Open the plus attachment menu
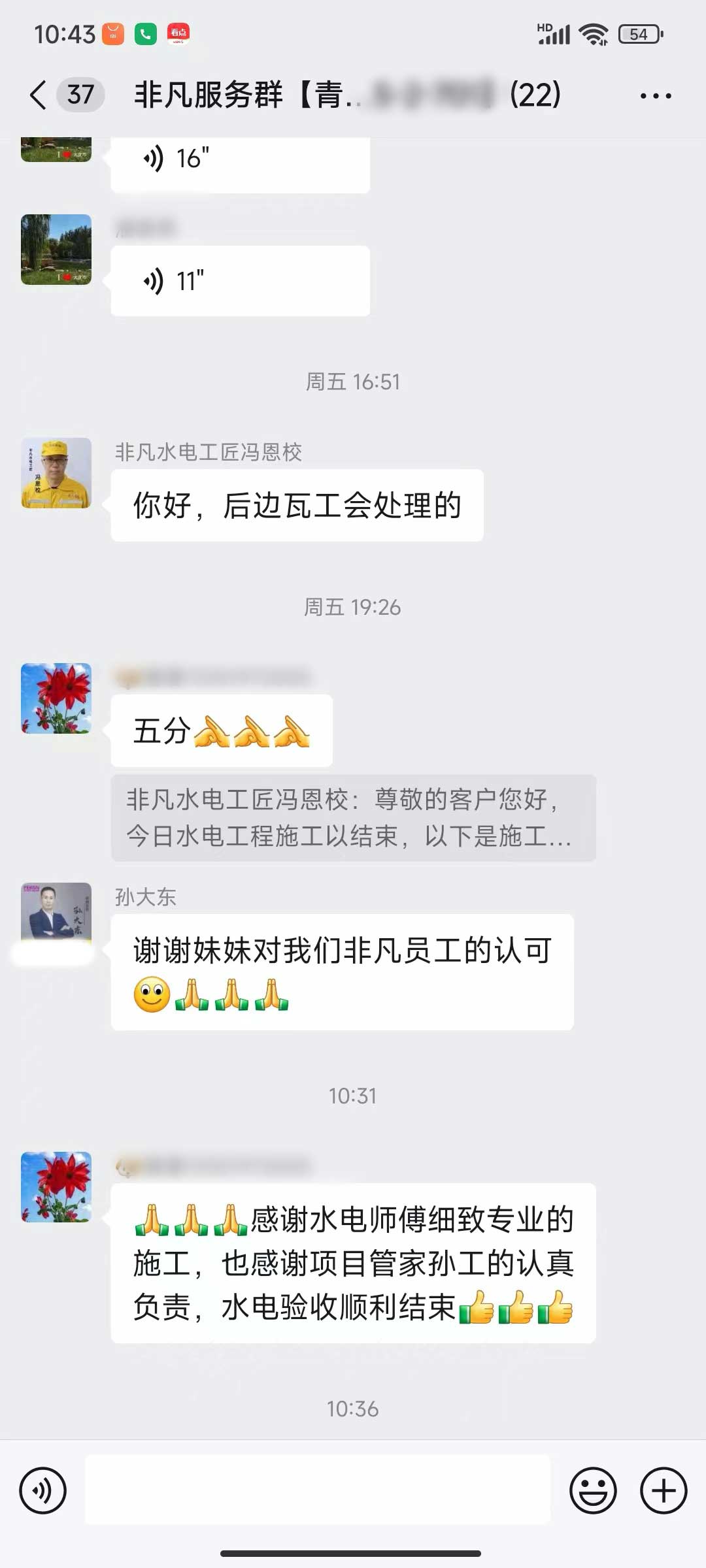The width and height of the screenshot is (706, 1568). tap(664, 1491)
